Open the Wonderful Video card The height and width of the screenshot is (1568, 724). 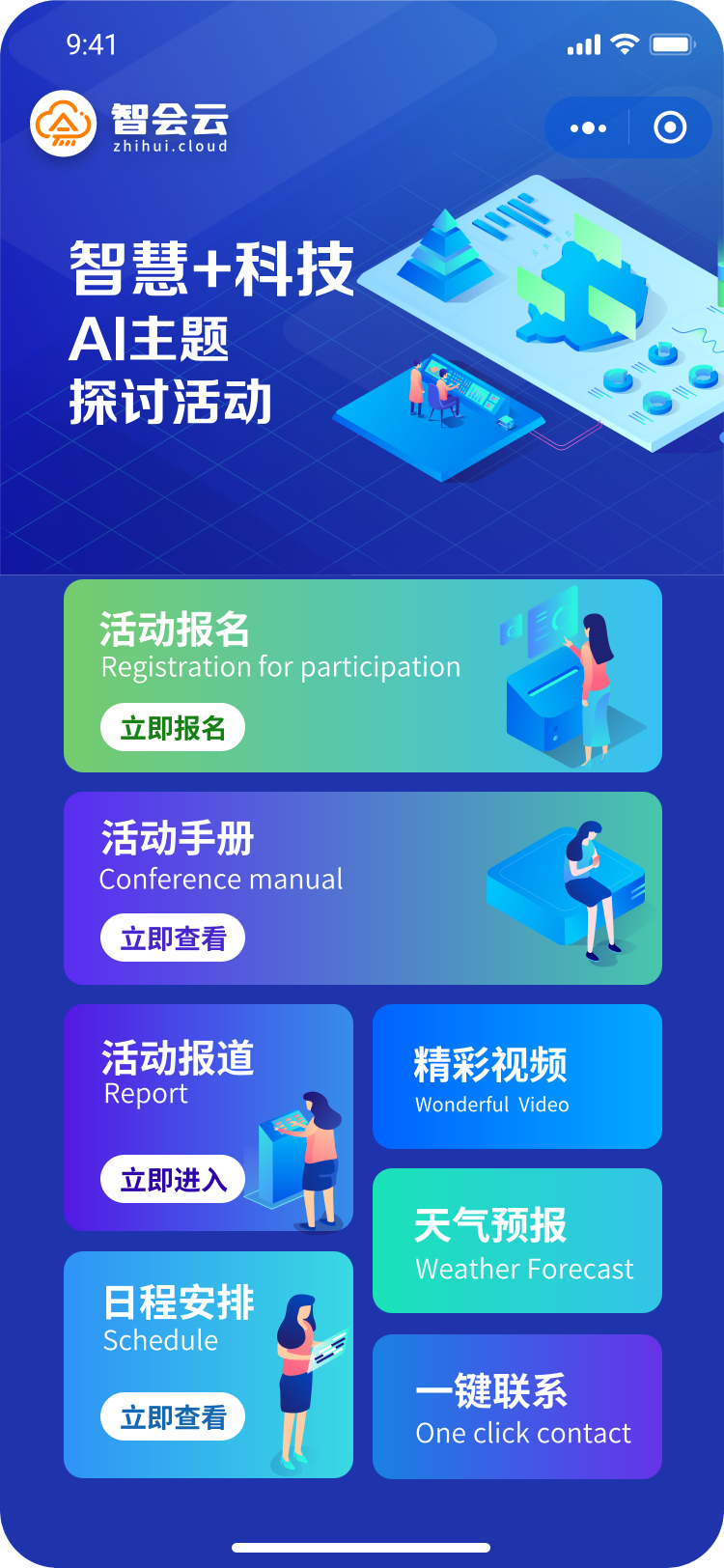pyautogui.click(x=517, y=1077)
